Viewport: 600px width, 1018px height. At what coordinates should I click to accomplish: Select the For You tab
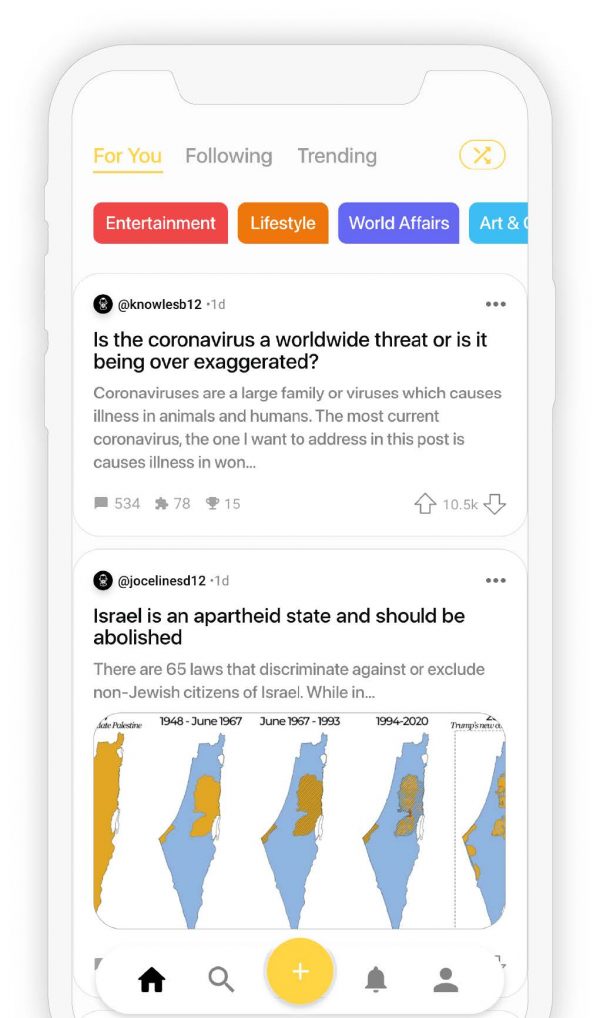coord(127,156)
